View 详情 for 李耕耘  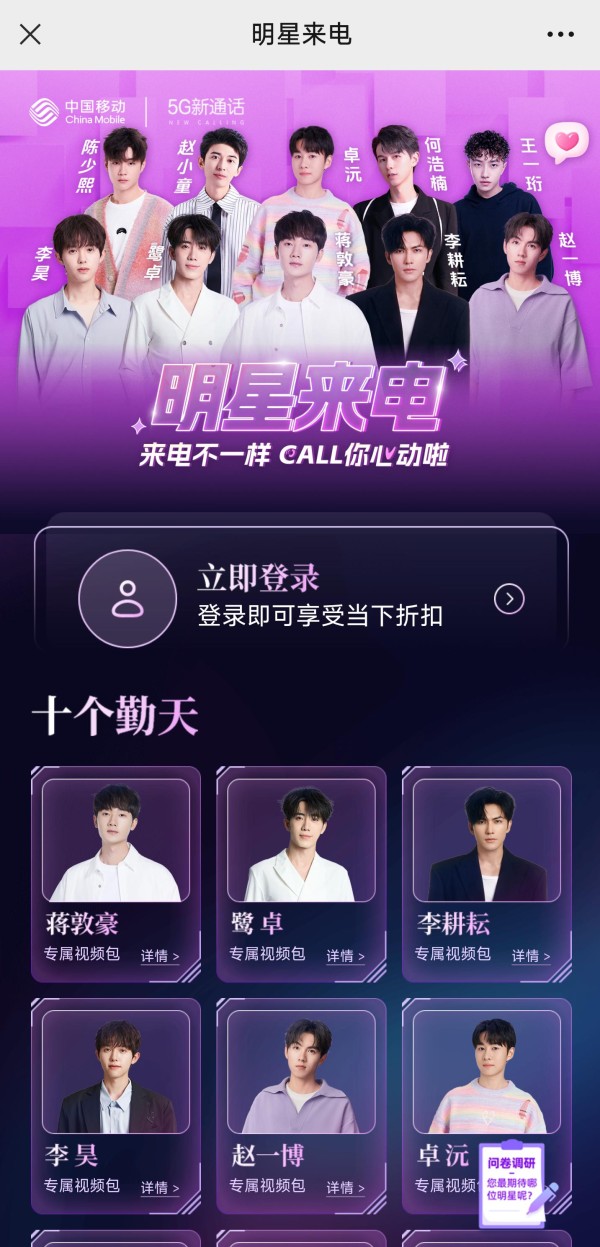click(x=531, y=956)
